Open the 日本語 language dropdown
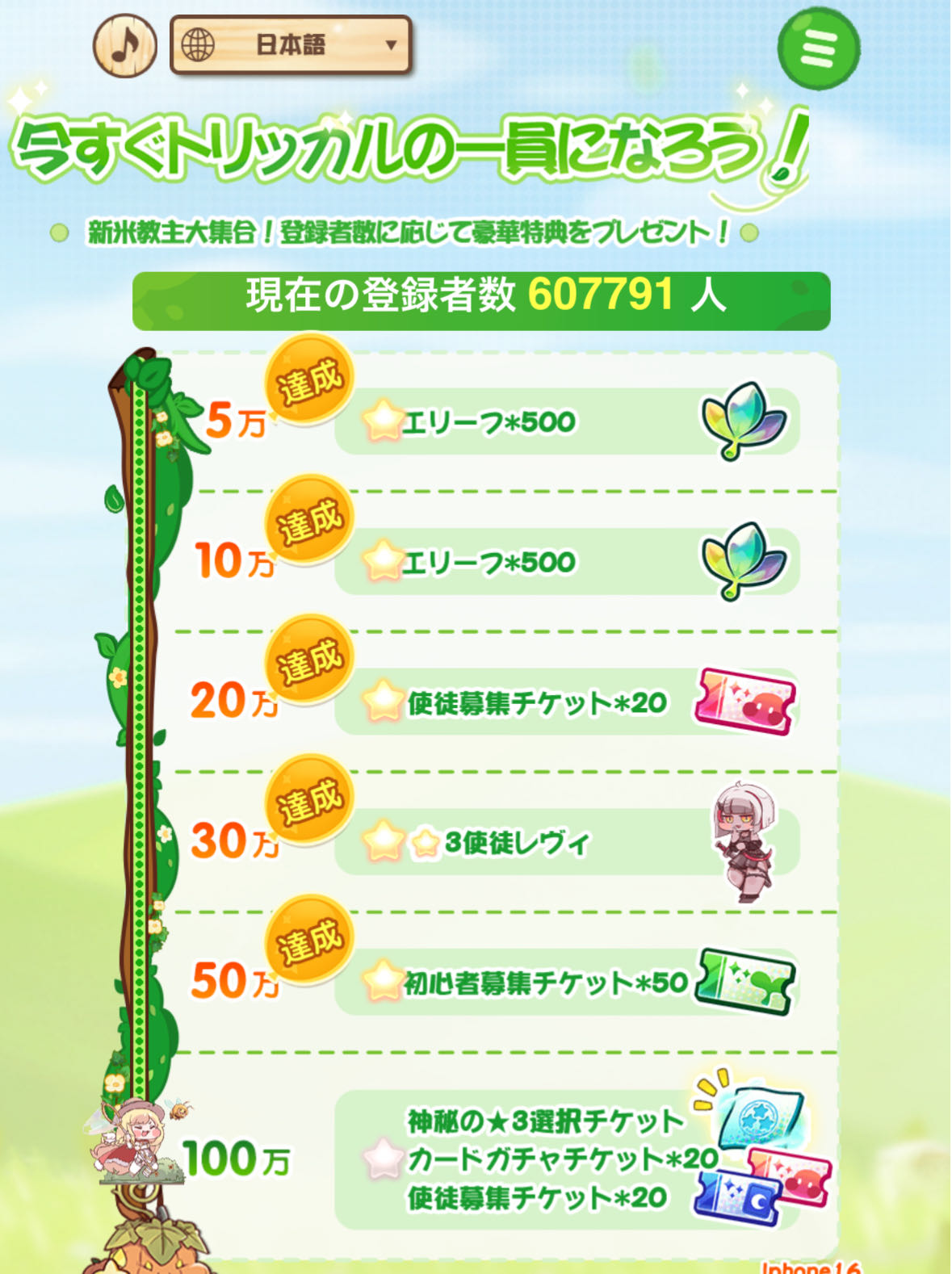The height and width of the screenshot is (1274, 952). pyautogui.click(x=291, y=45)
